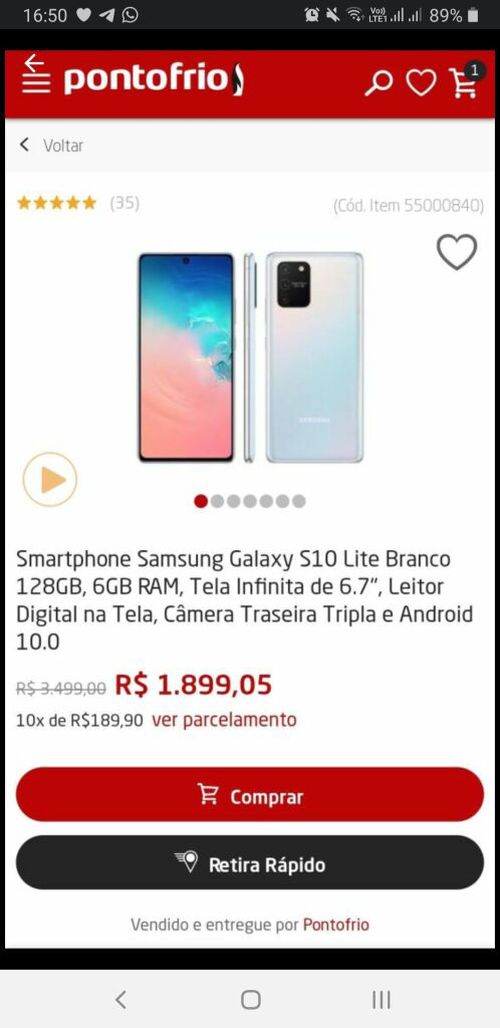Choose Retira Rápido pickup

click(x=250, y=863)
